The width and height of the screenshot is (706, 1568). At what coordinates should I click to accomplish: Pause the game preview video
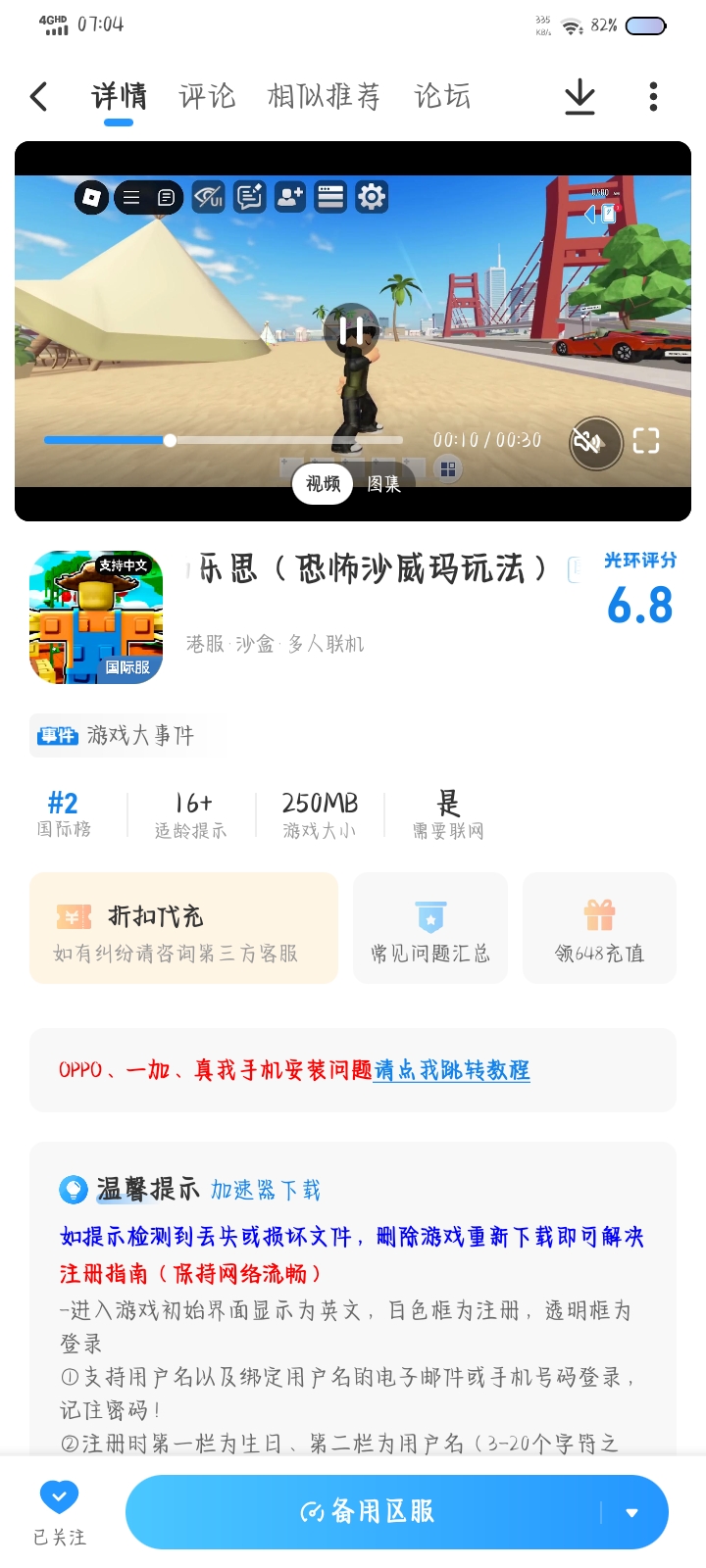pos(352,330)
